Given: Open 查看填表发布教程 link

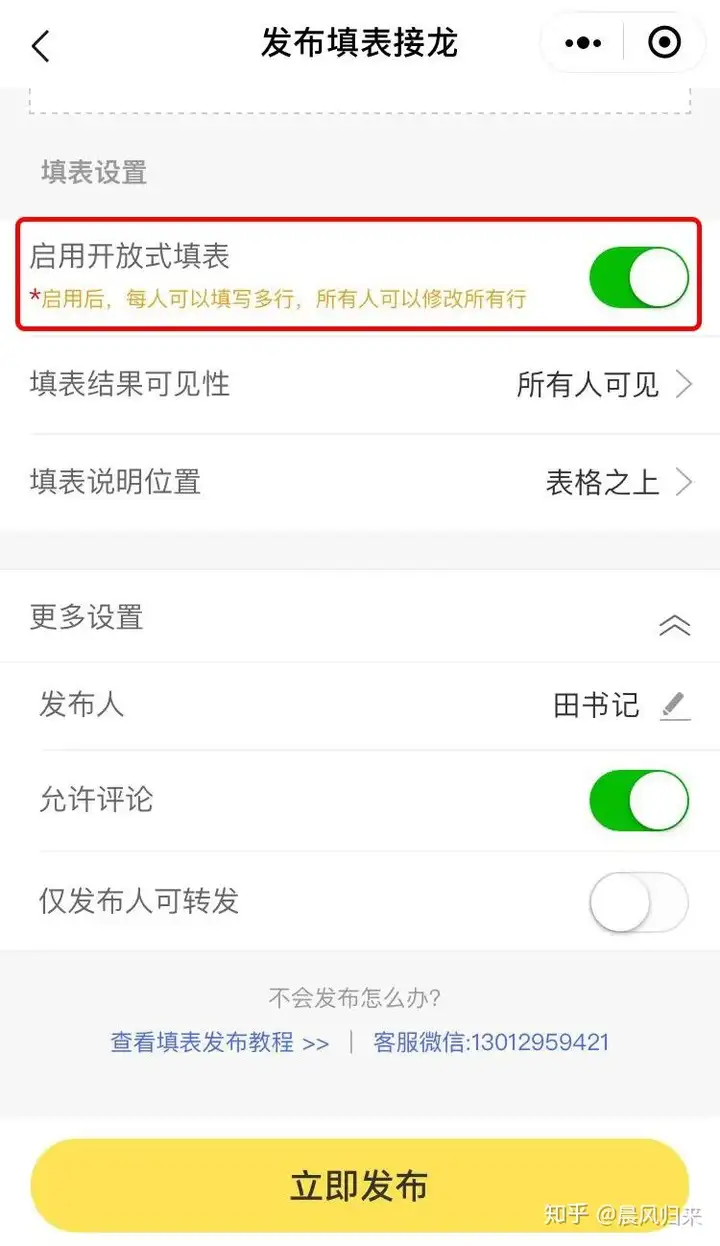Looking at the screenshot, I should click(x=220, y=1042).
